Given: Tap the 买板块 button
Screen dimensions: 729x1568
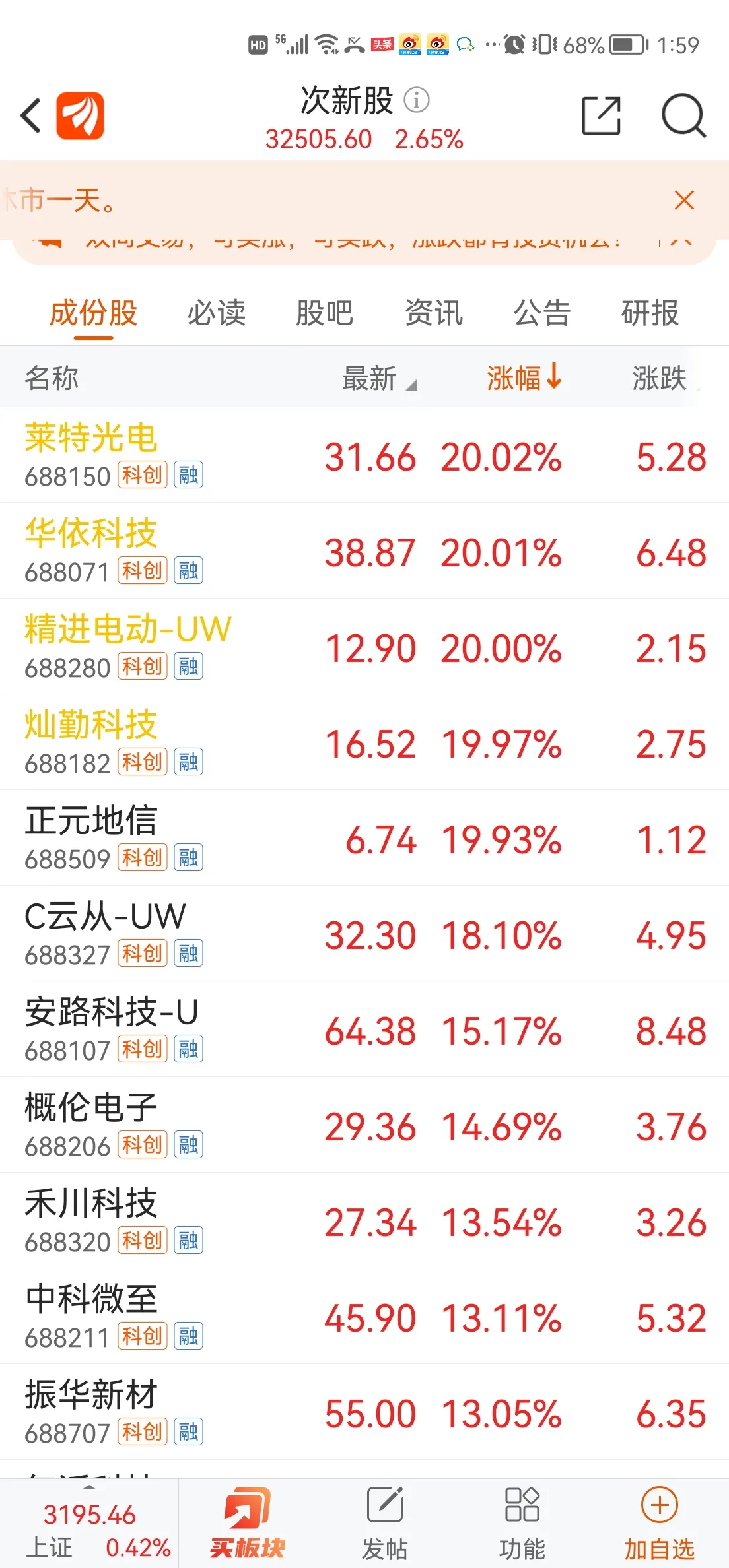Looking at the screenshot, I should 248,1522.
